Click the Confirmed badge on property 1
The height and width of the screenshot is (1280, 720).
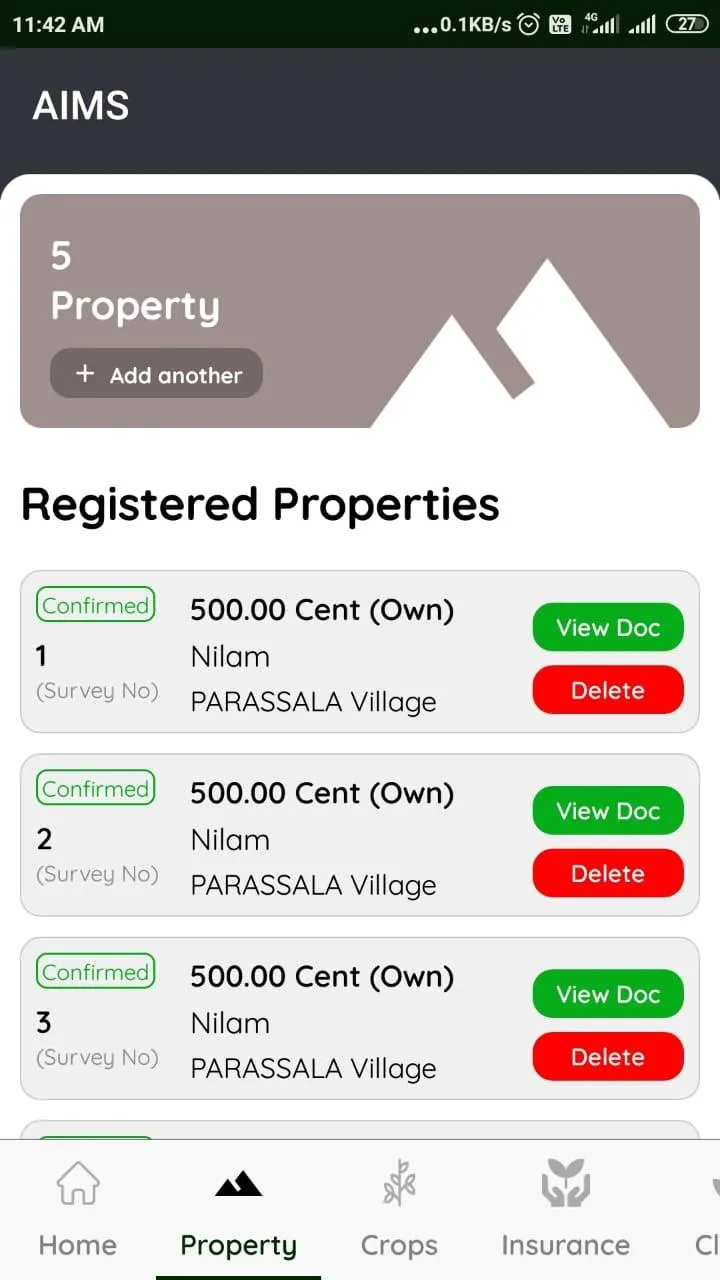pyautogui.click(x=94, y=604)
